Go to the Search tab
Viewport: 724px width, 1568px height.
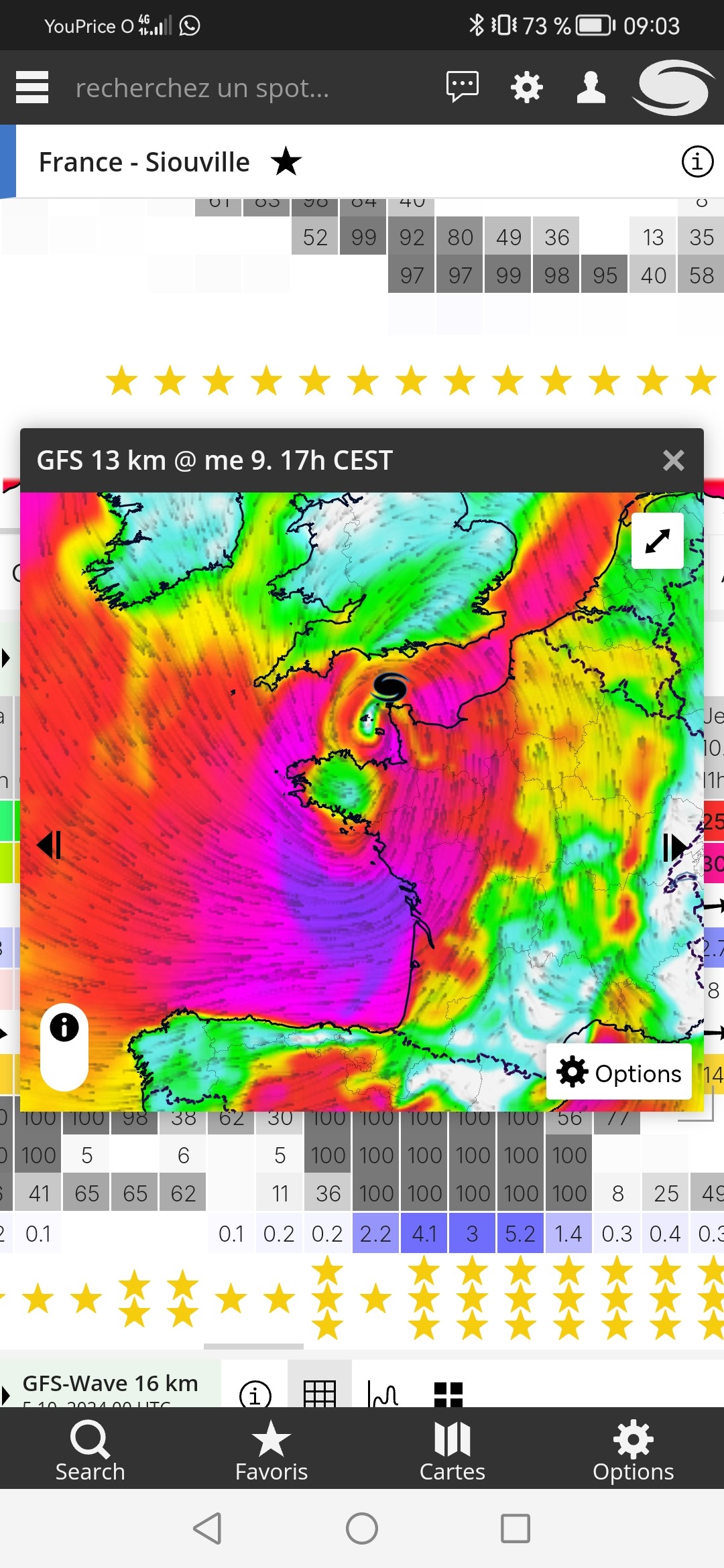pos(90,1451)
